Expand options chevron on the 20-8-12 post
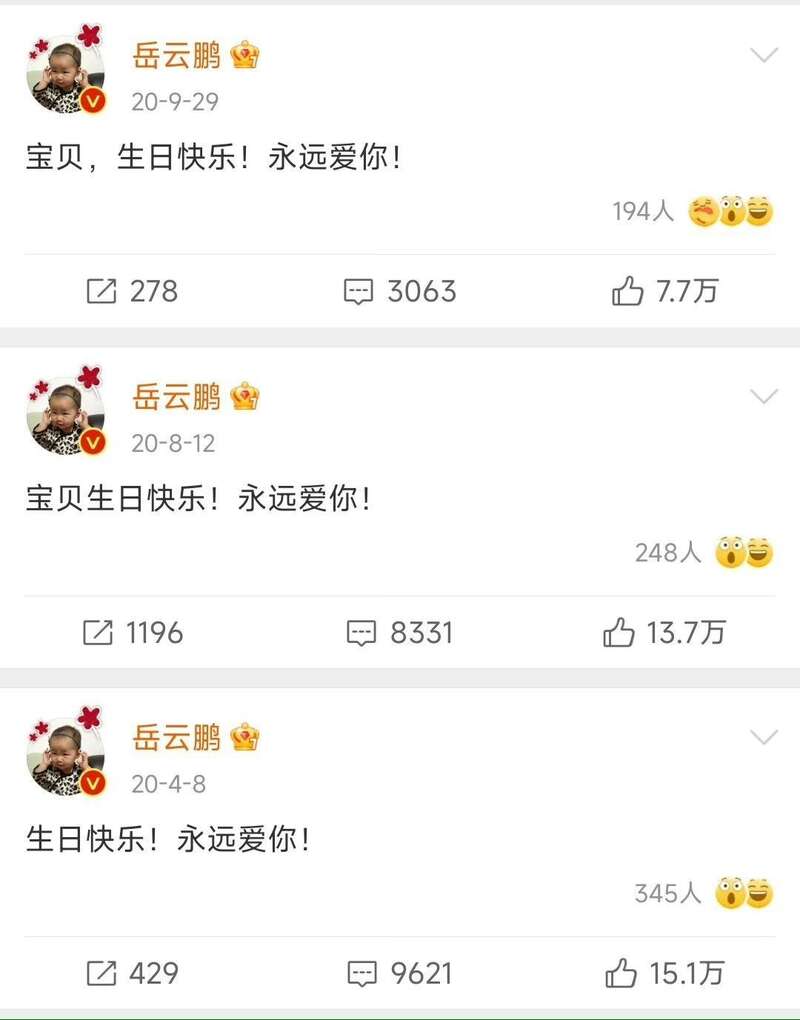Screen dimensions: 800x1020 point(764,396)
